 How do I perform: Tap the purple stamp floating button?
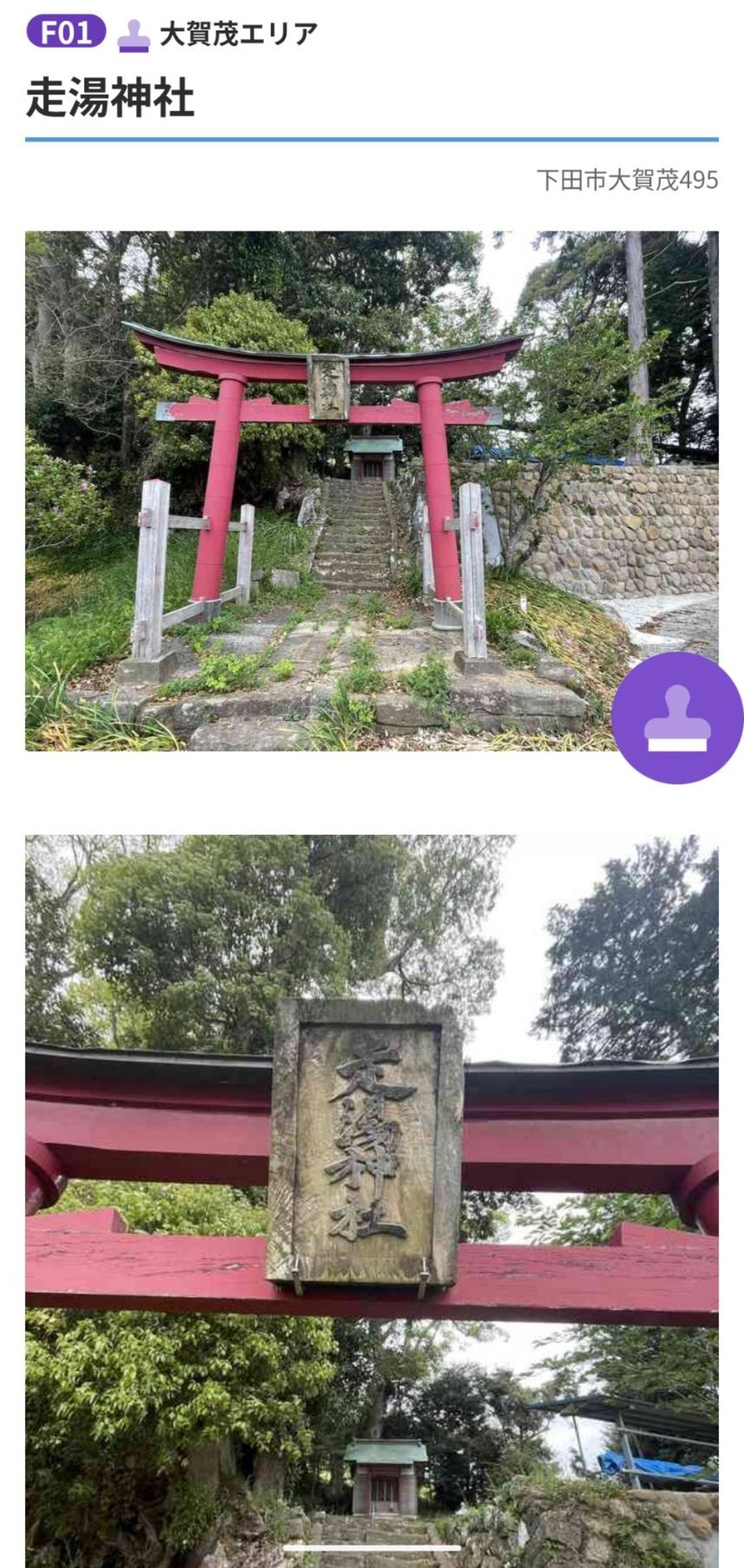point(677,718)
